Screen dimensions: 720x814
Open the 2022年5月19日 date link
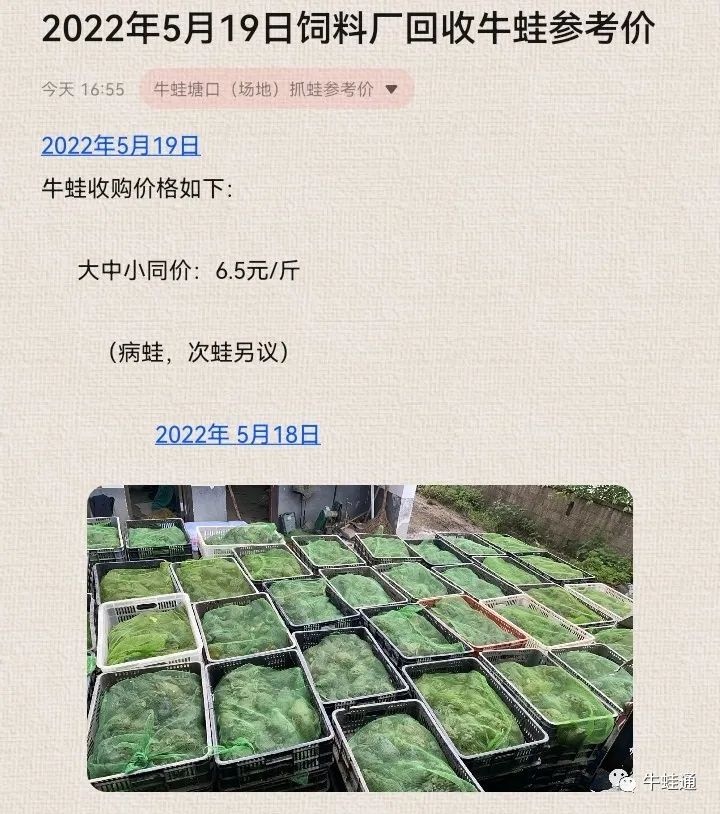120,146
